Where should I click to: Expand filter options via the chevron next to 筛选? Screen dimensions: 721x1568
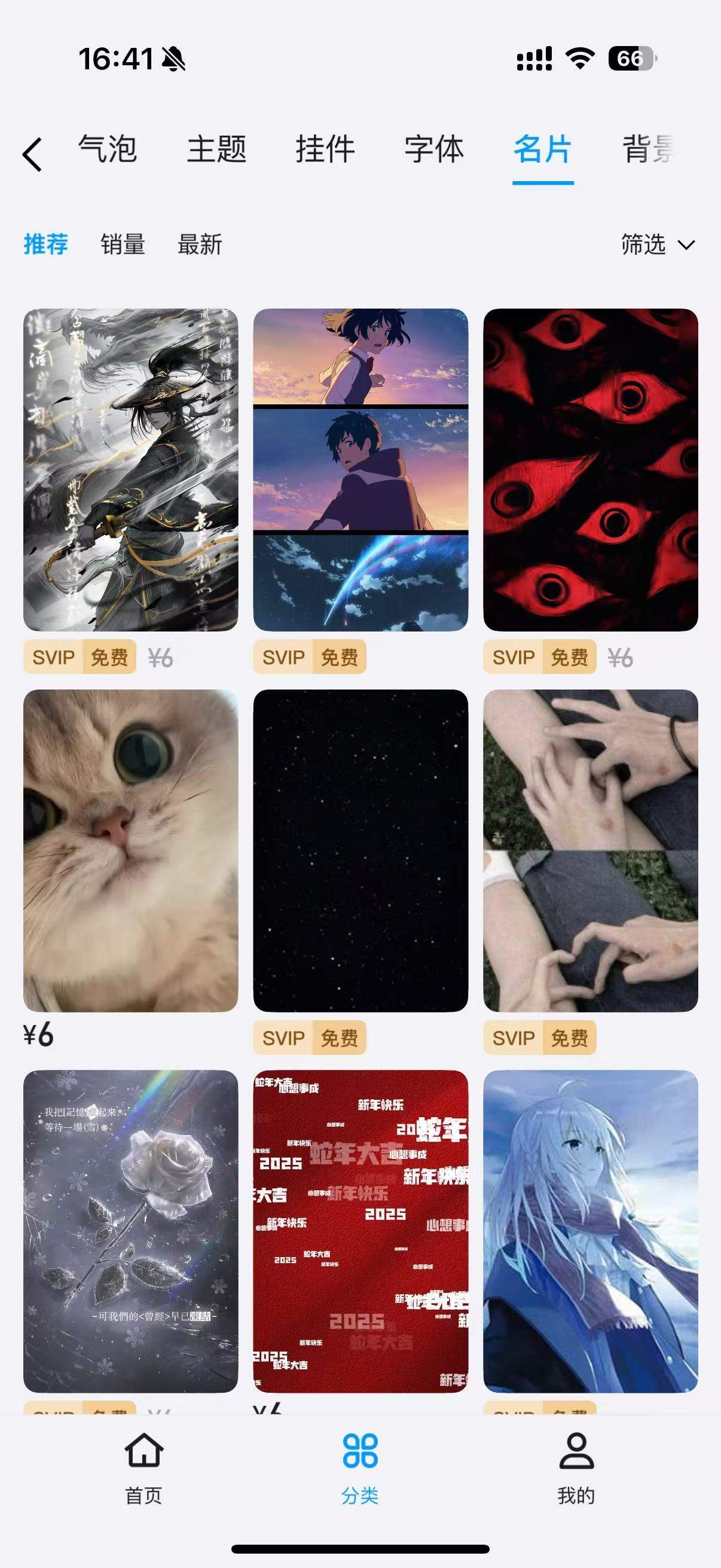(687, 246)
